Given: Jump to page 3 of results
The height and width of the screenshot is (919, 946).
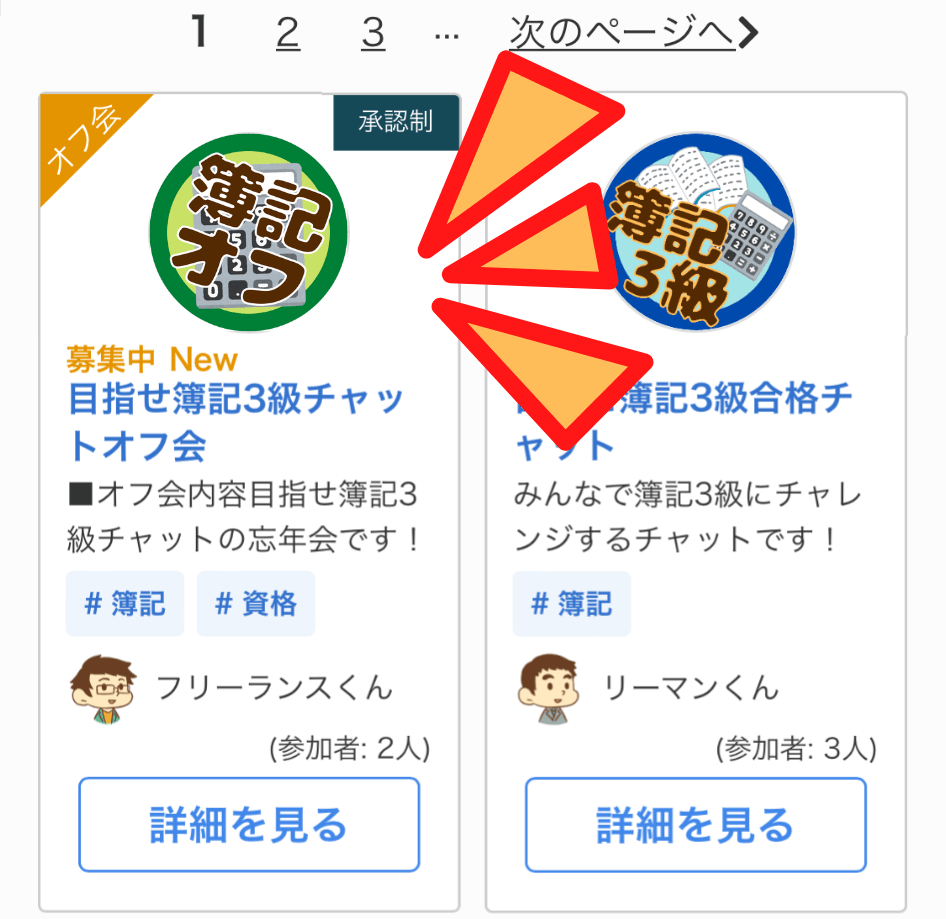Looking at the screenshot, I should [373, 34].
